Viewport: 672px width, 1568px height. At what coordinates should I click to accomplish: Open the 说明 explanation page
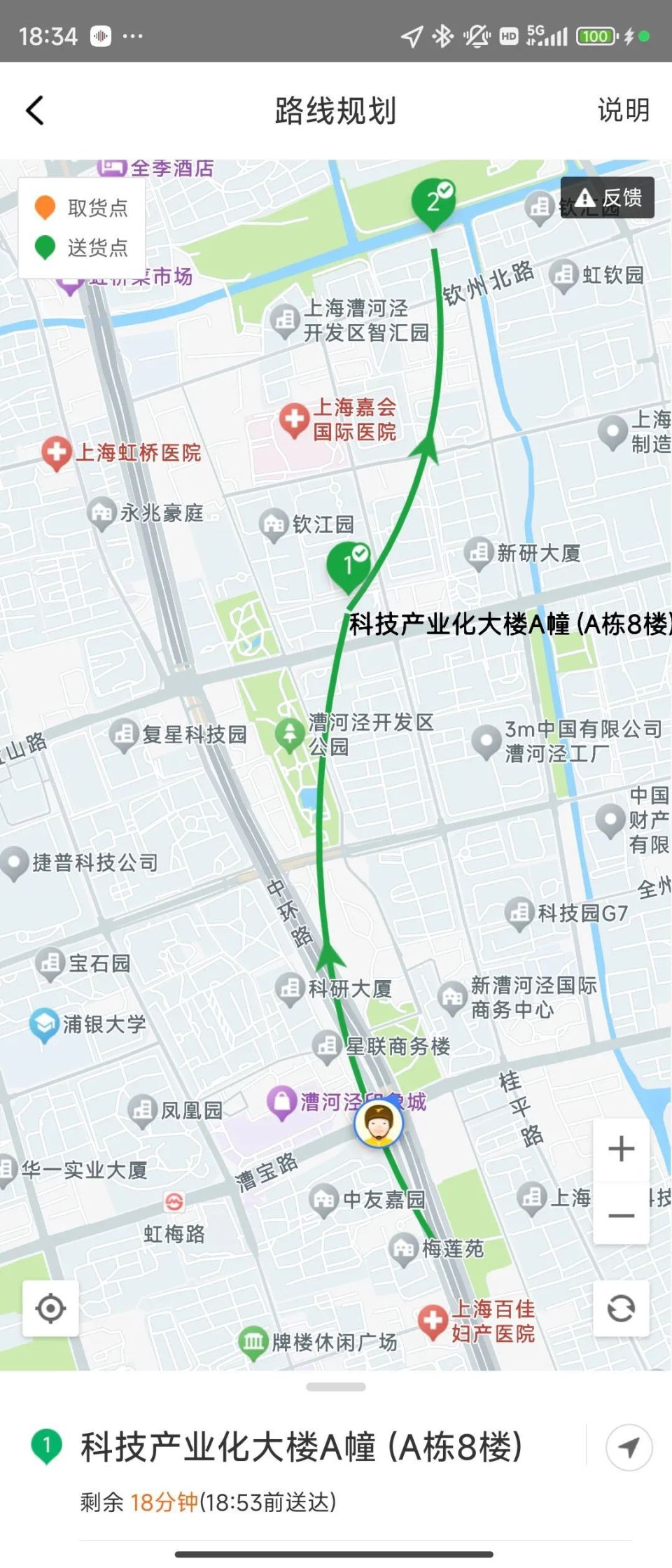[x=623, y=111]
